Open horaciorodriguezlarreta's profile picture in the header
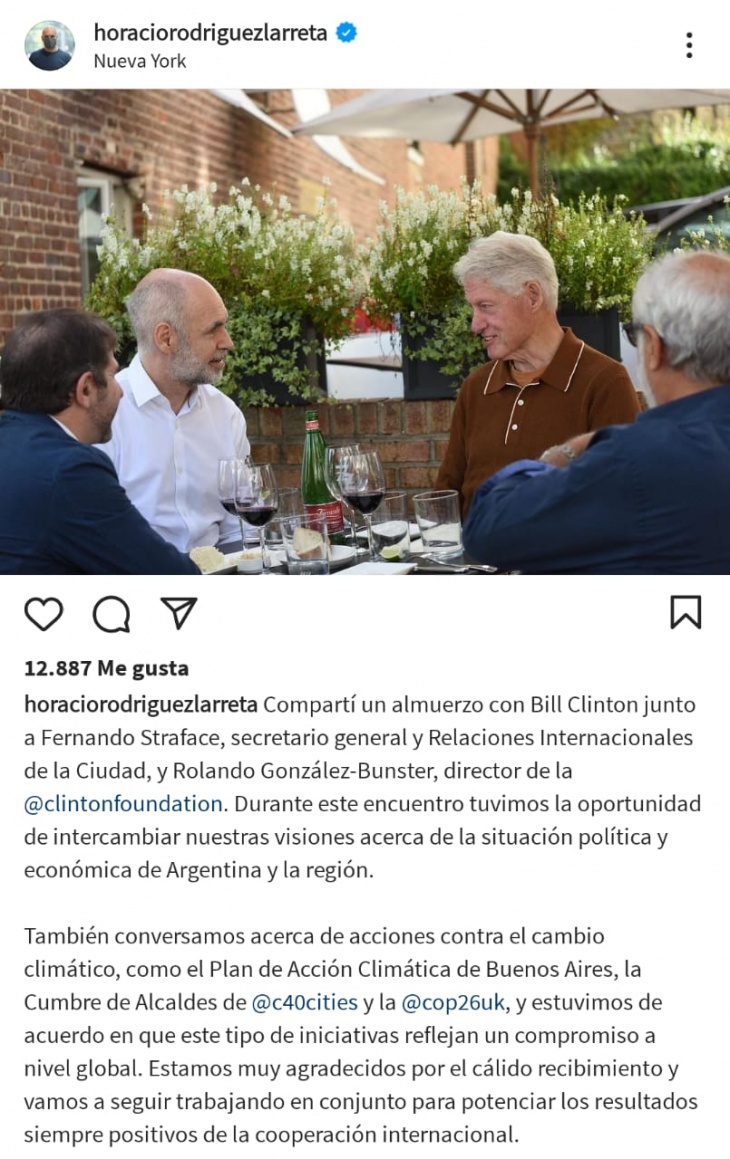This screenshot has width=730, height=1159. click(x=50, y=45)
